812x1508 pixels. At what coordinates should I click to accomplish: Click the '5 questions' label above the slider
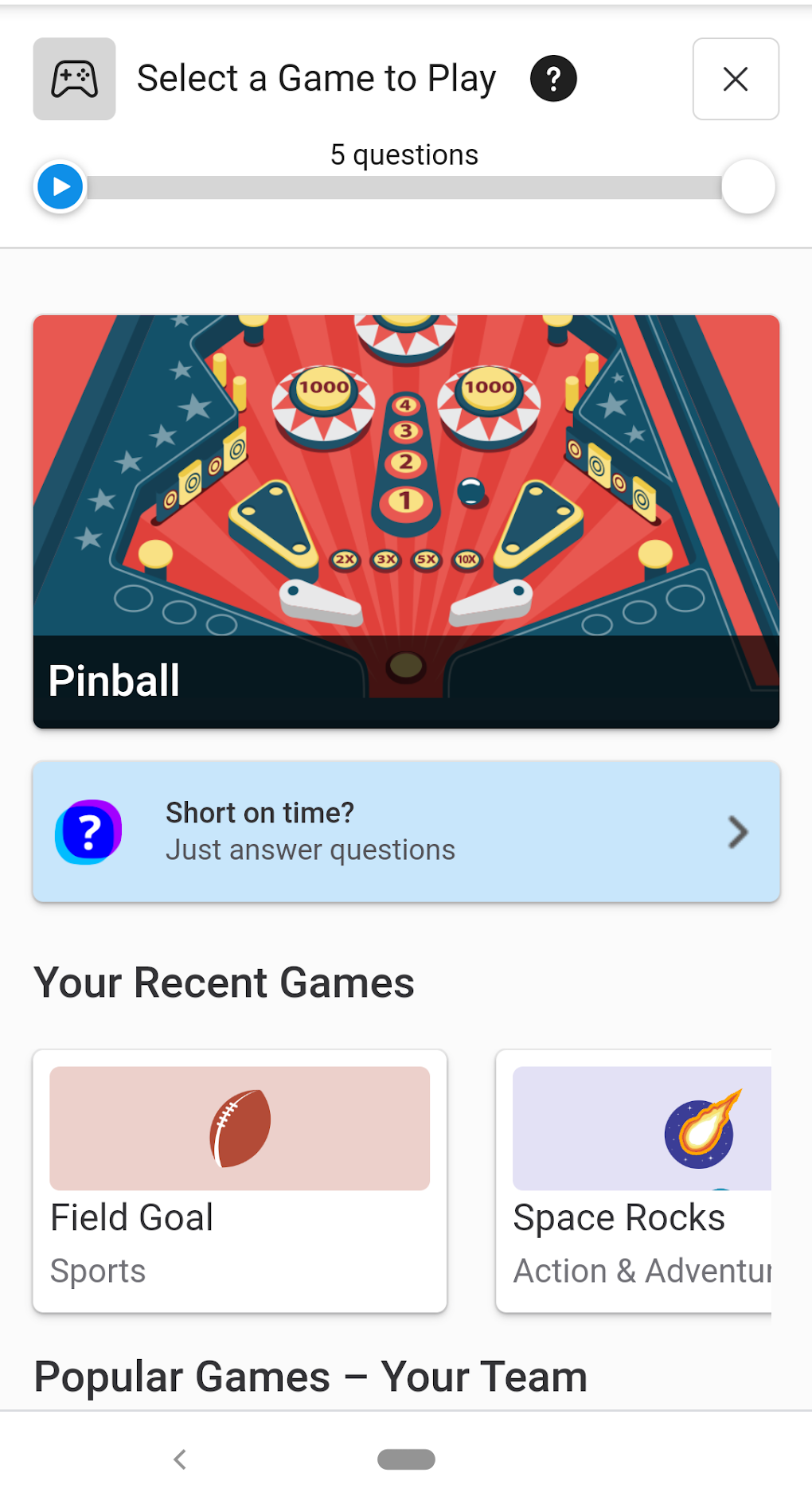tap(405, 154)
